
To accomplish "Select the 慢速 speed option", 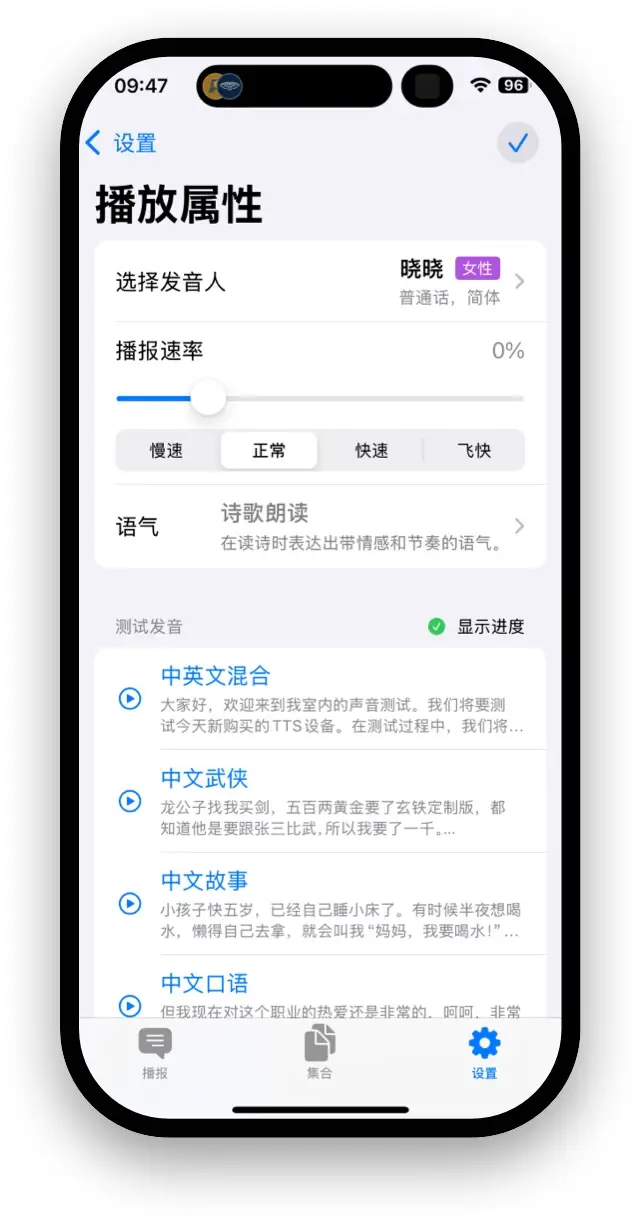I will click(167, 451).
